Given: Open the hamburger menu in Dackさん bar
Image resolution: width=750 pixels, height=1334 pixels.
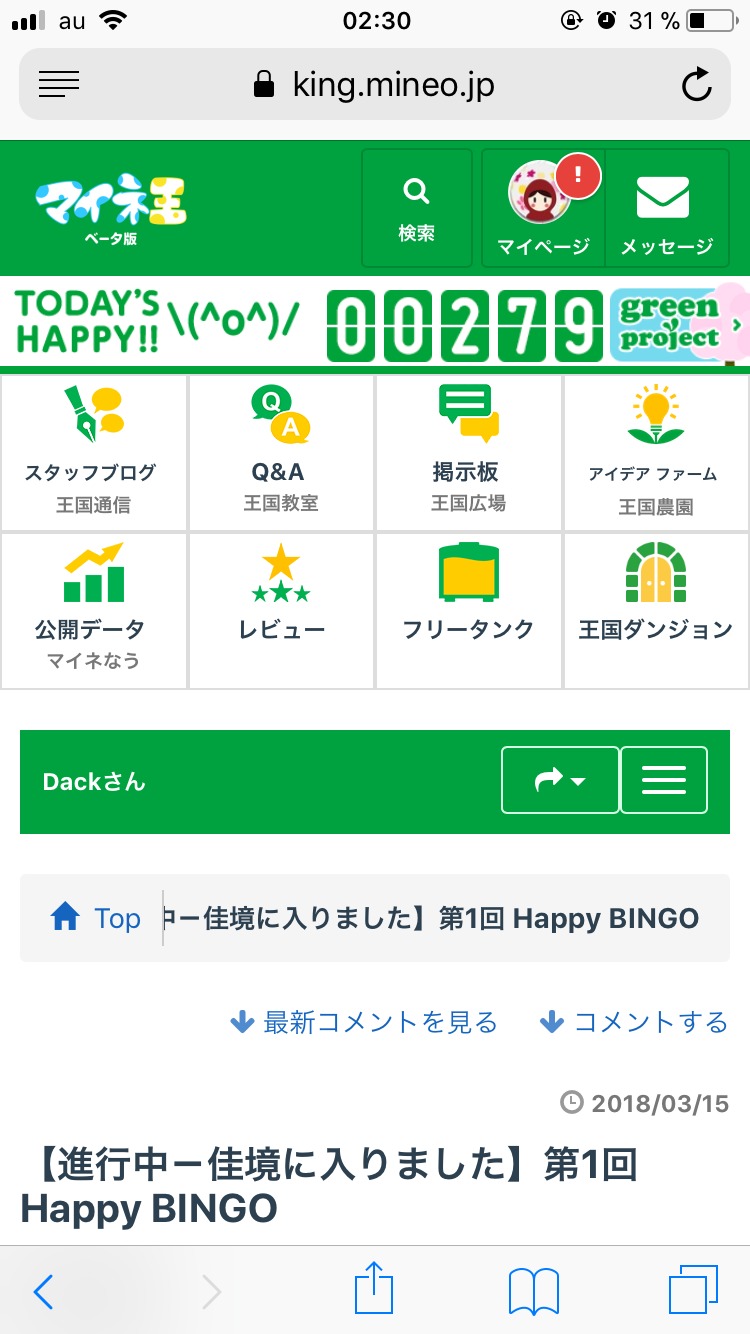Looking at the screenshot, I should 664,780.
